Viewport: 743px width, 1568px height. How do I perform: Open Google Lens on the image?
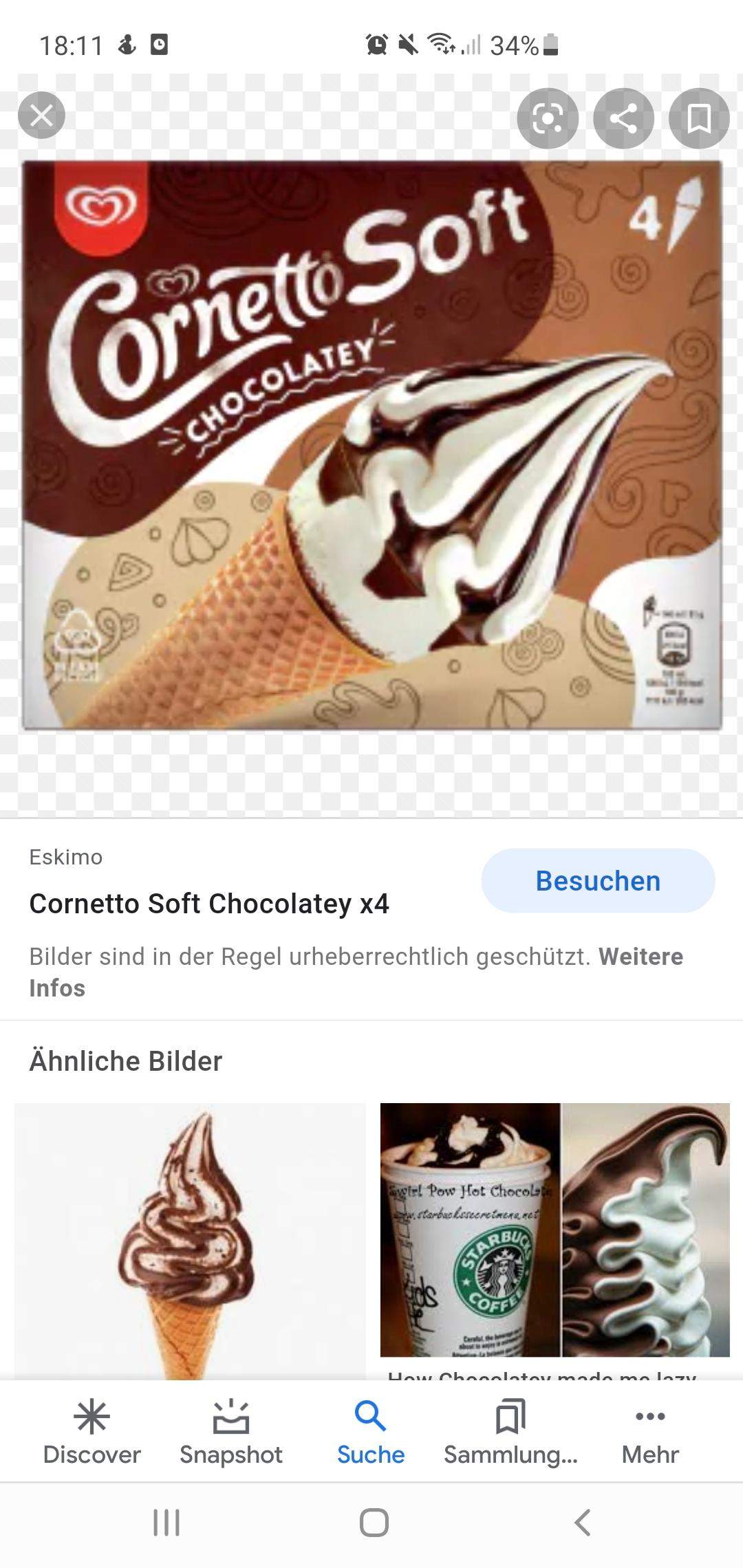tap(547, 118)
